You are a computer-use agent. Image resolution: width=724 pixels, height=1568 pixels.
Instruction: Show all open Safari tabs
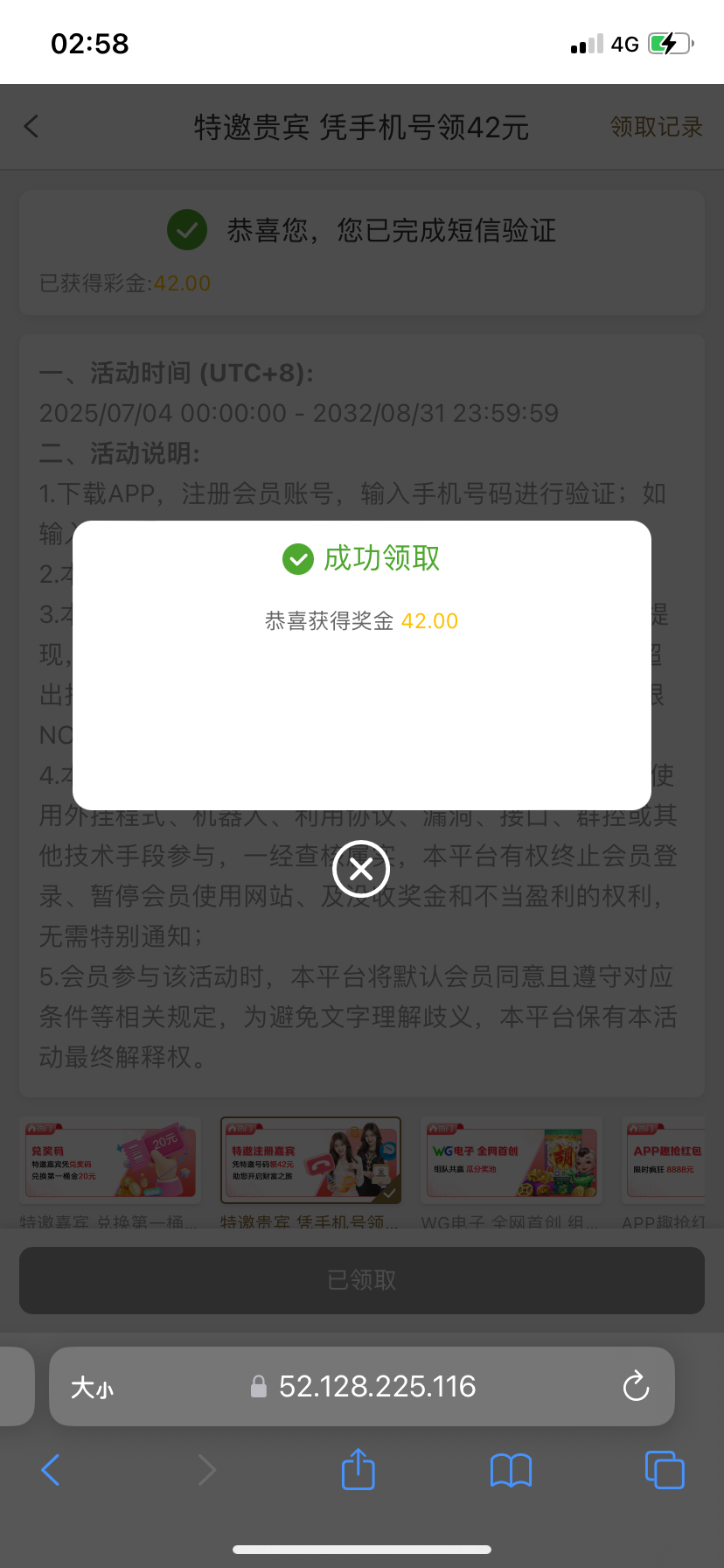664,1470
